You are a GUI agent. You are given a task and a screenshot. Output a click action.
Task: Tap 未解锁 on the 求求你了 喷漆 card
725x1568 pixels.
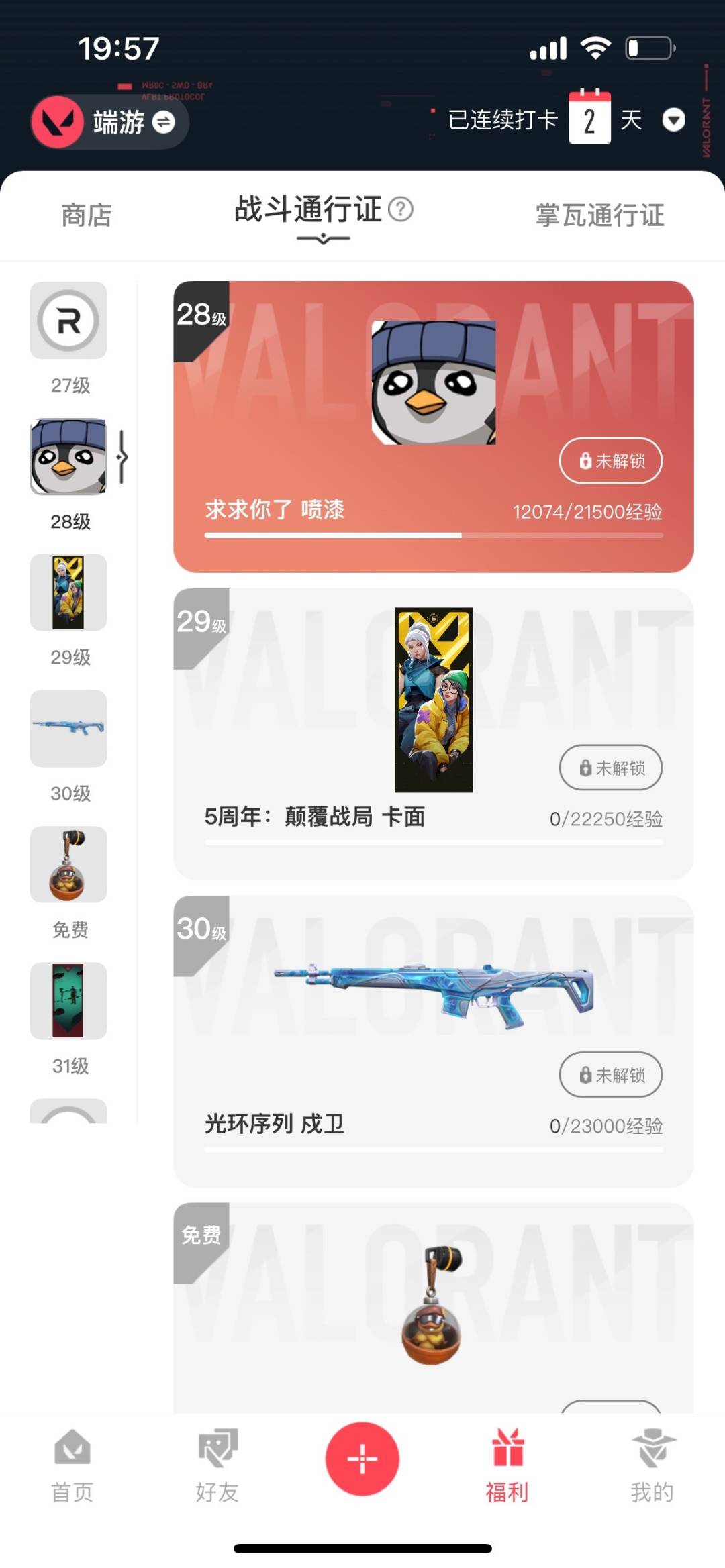[610, 461]
